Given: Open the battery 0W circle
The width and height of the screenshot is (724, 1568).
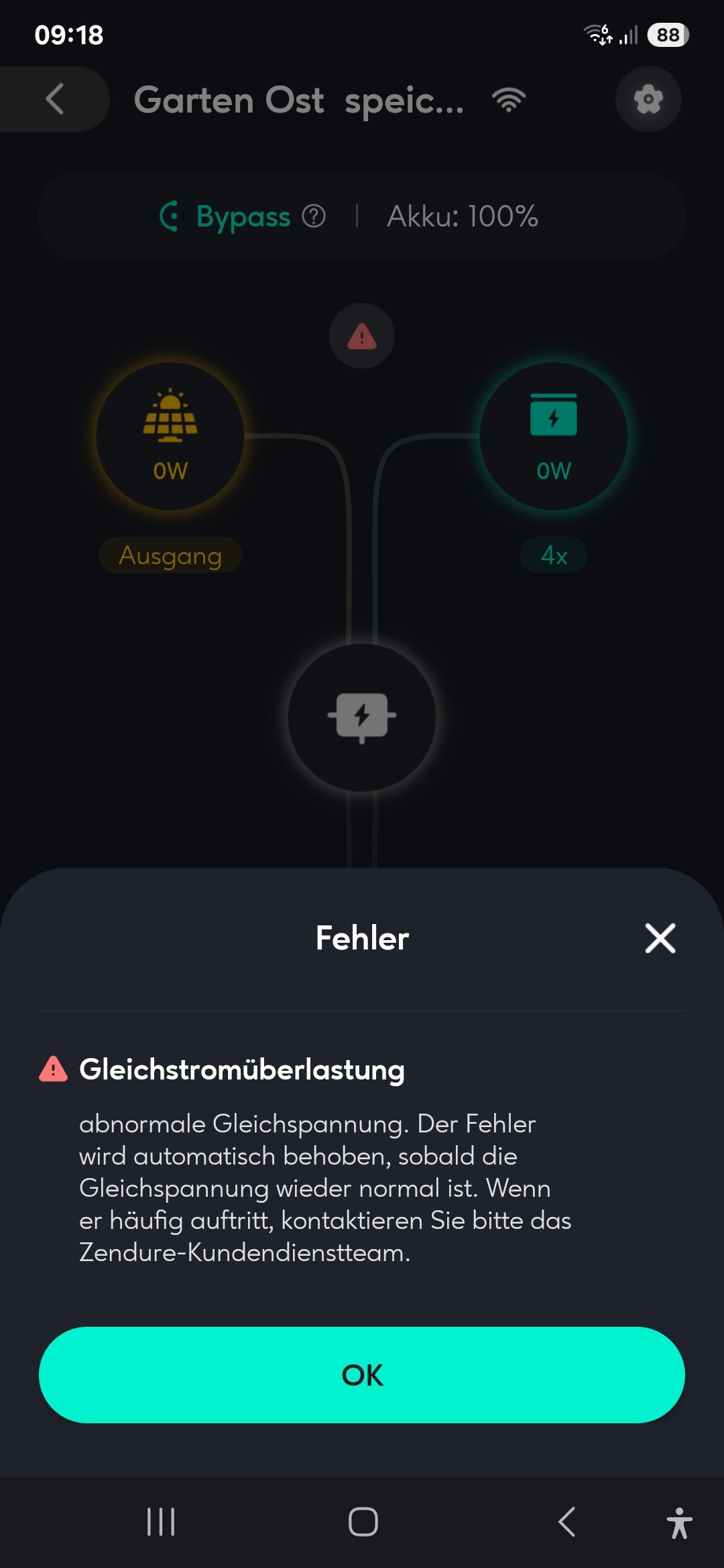Looking at the screenshot, I should pyautogui.click(x=554, y=436).
